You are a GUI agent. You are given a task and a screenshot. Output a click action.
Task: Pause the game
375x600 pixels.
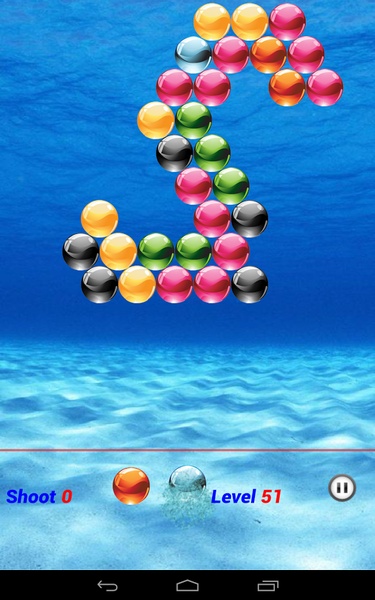[342, 488]
